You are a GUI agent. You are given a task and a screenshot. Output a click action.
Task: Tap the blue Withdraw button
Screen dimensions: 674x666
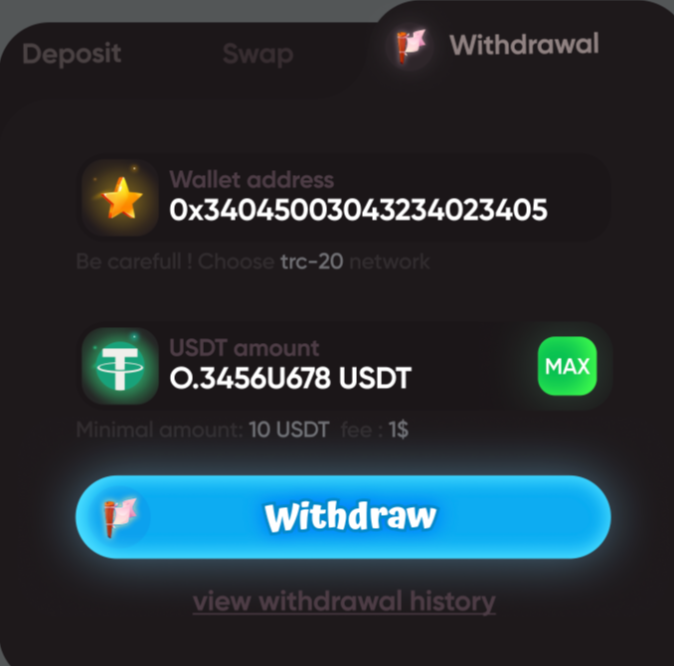point(343,517)
